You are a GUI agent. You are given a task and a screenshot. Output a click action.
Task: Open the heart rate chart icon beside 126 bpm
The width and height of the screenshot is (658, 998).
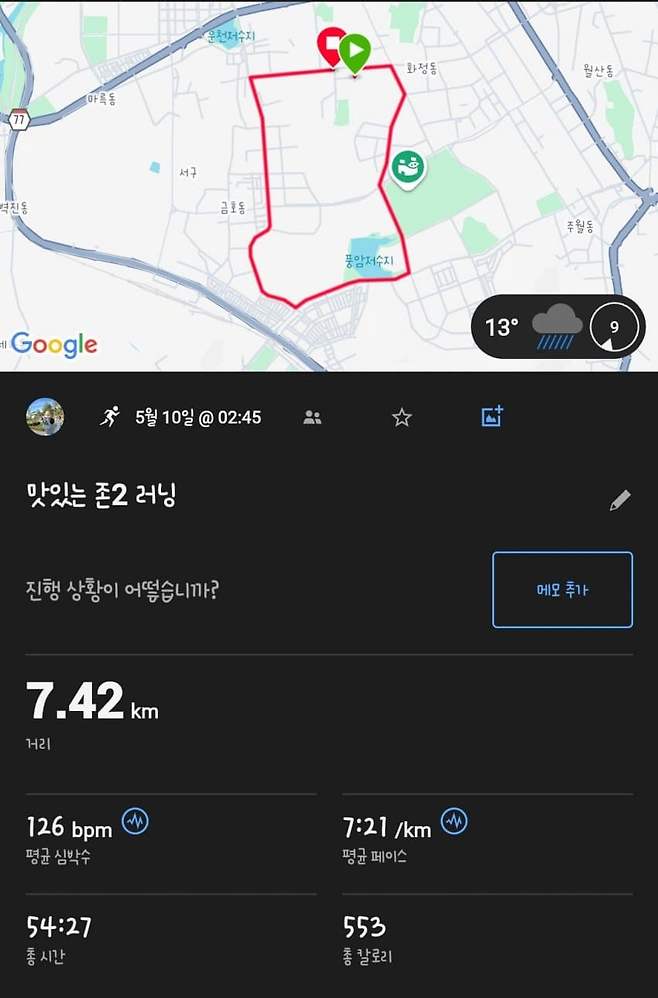tap(135, 822)
